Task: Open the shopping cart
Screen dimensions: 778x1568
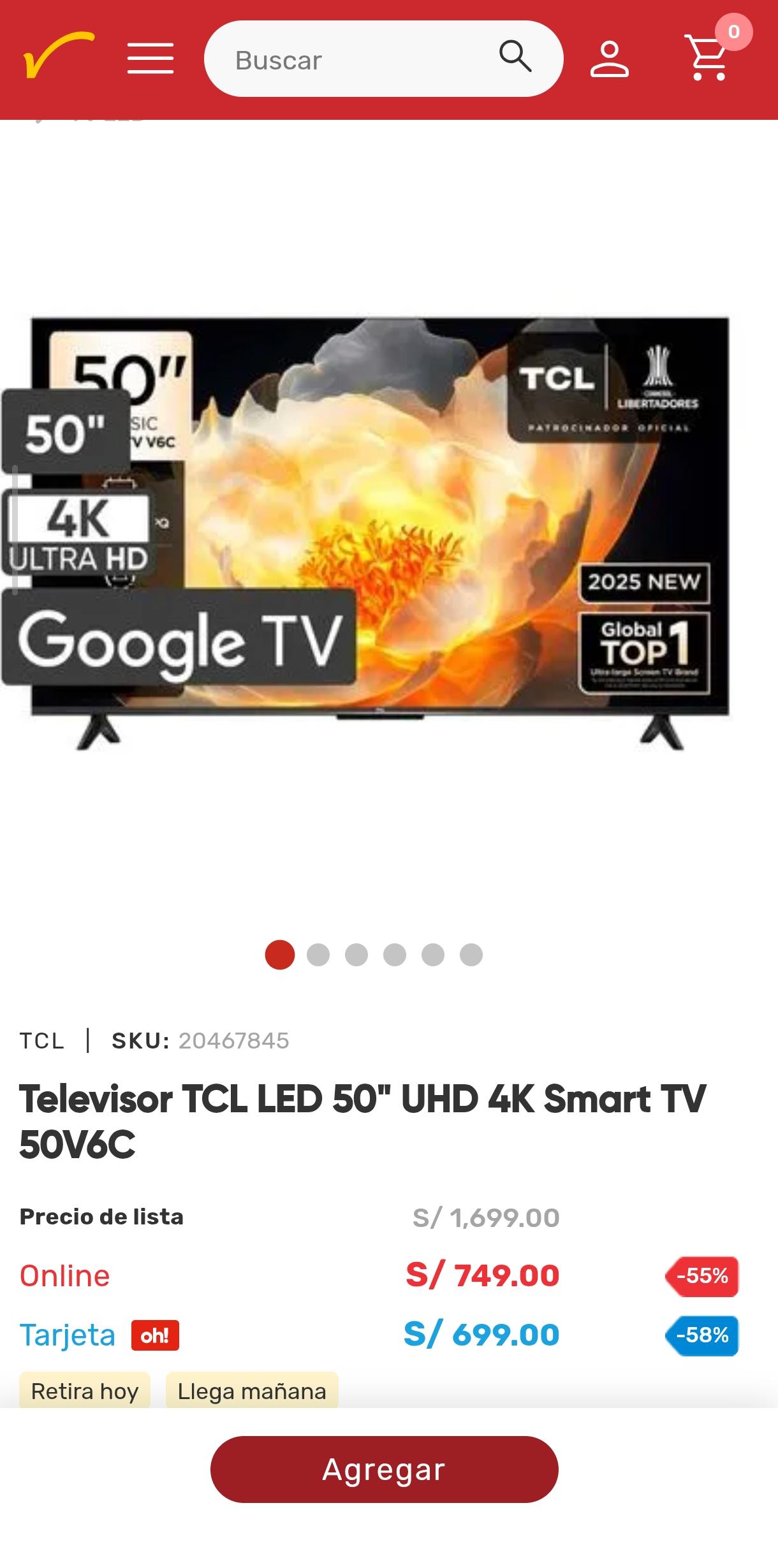Action: coord(708,59)
